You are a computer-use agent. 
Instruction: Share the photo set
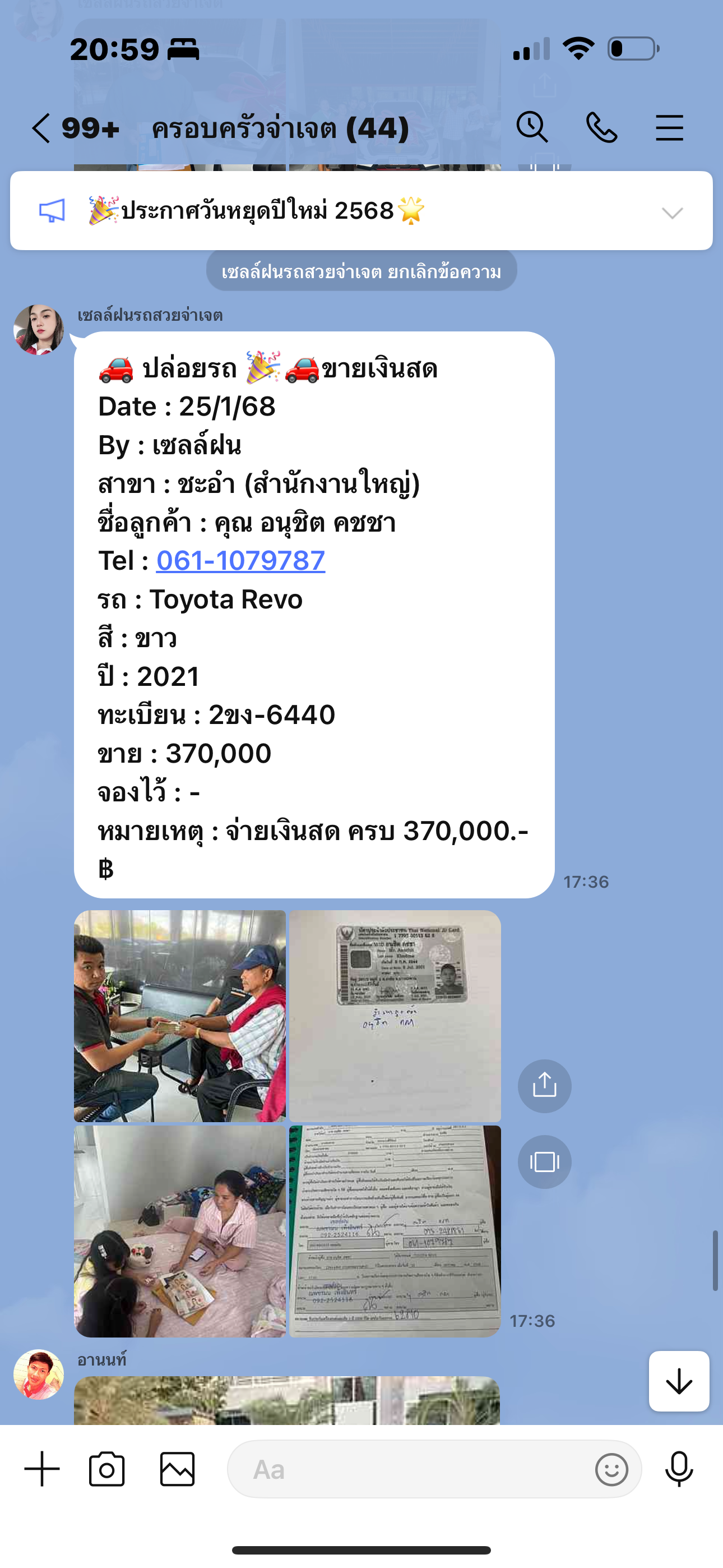tap(544, 1086)
